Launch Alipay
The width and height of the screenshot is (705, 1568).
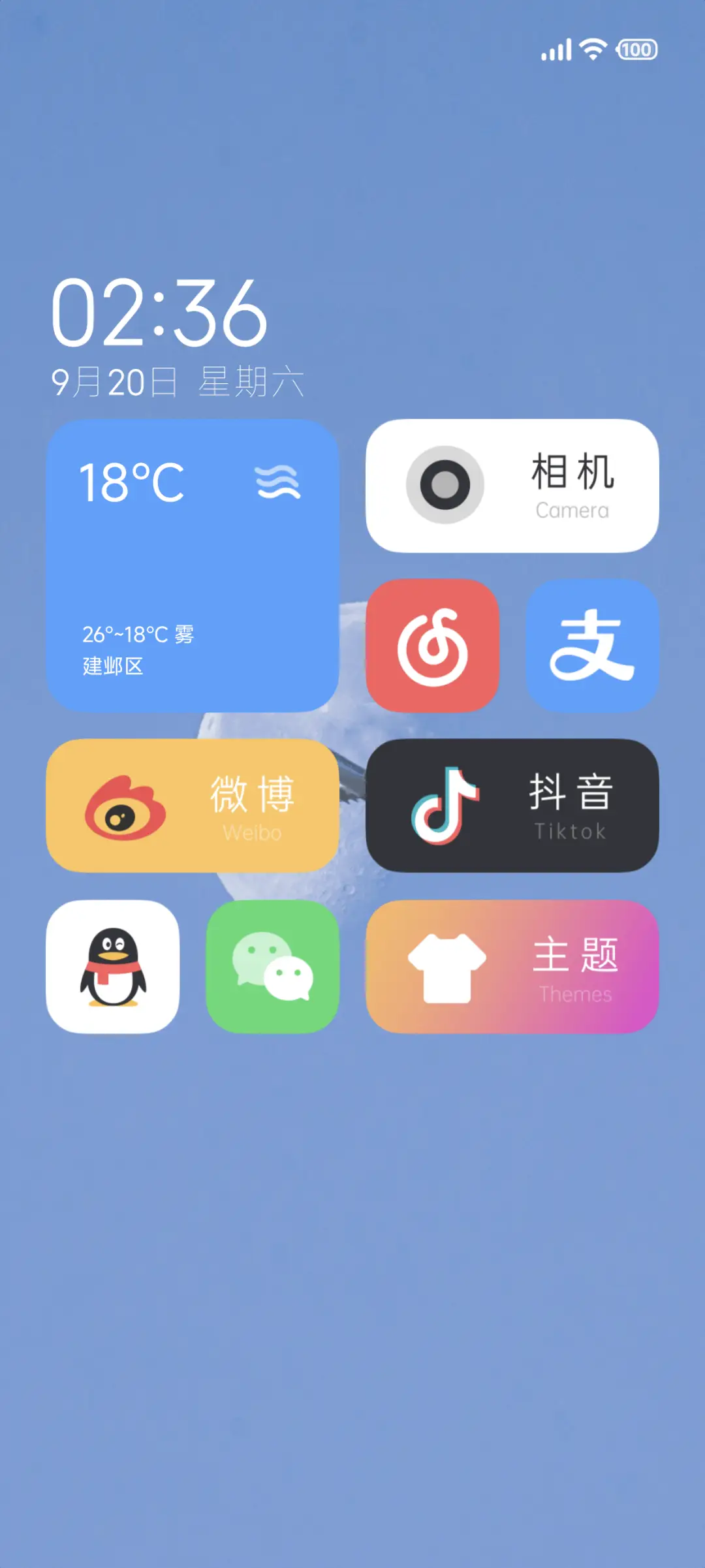593,645
